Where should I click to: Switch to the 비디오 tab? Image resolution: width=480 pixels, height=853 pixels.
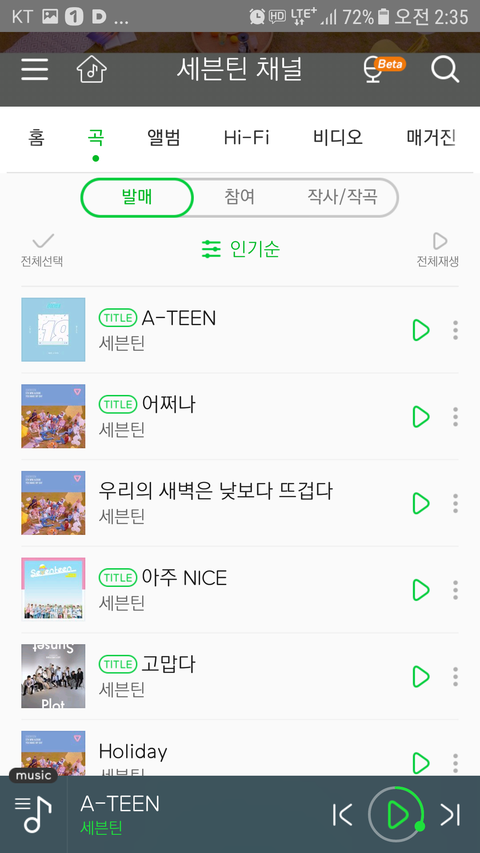pos(338,138)
